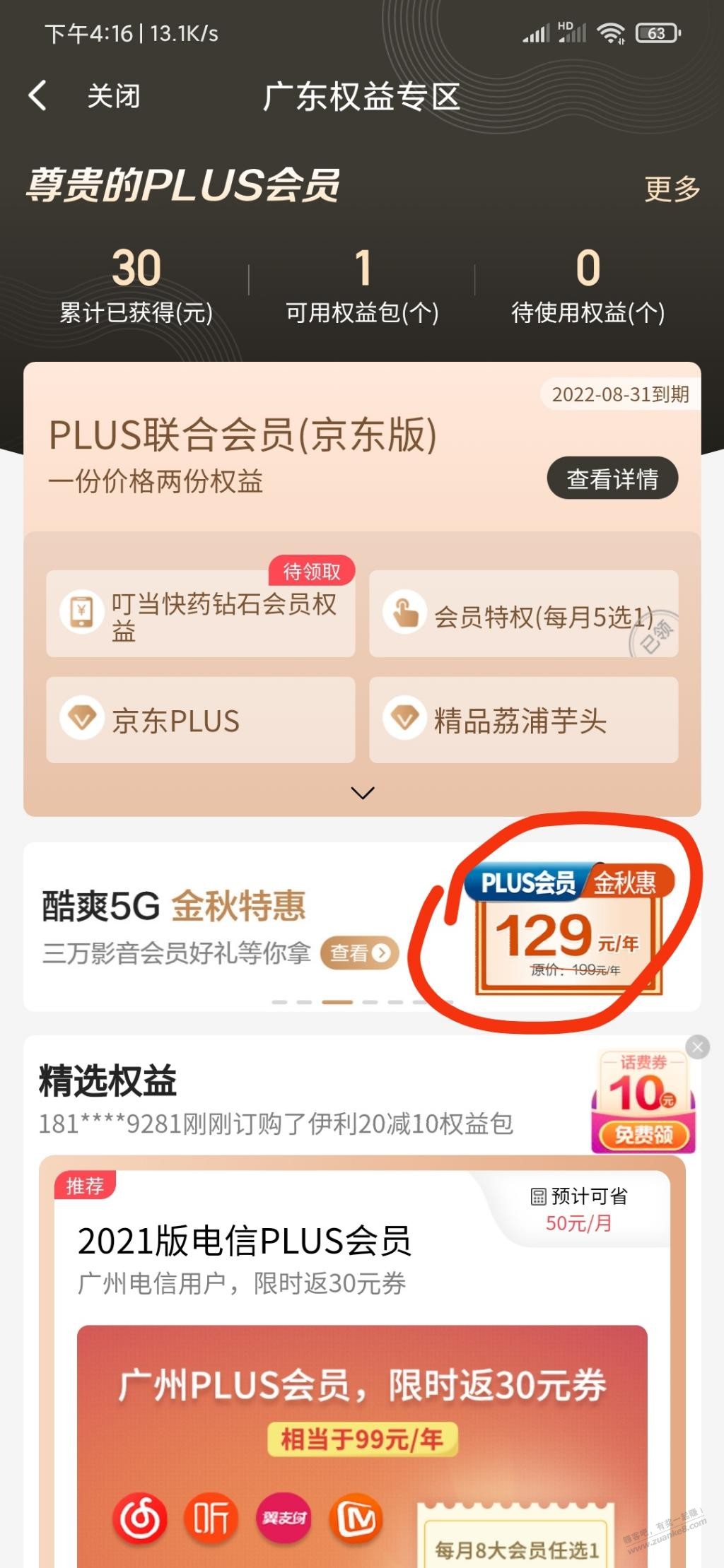Open the 2021版电信PLUS会员 card
This screenshot has width=724, height=1568.
[x=244, y=1242]
